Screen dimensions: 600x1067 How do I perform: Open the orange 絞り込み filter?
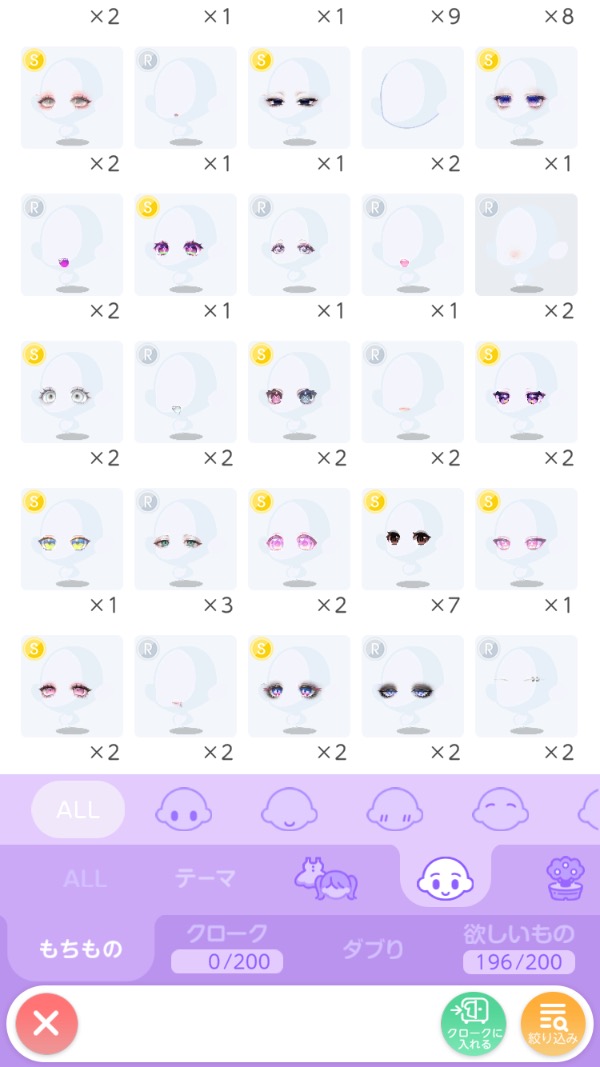(553, 1023)
